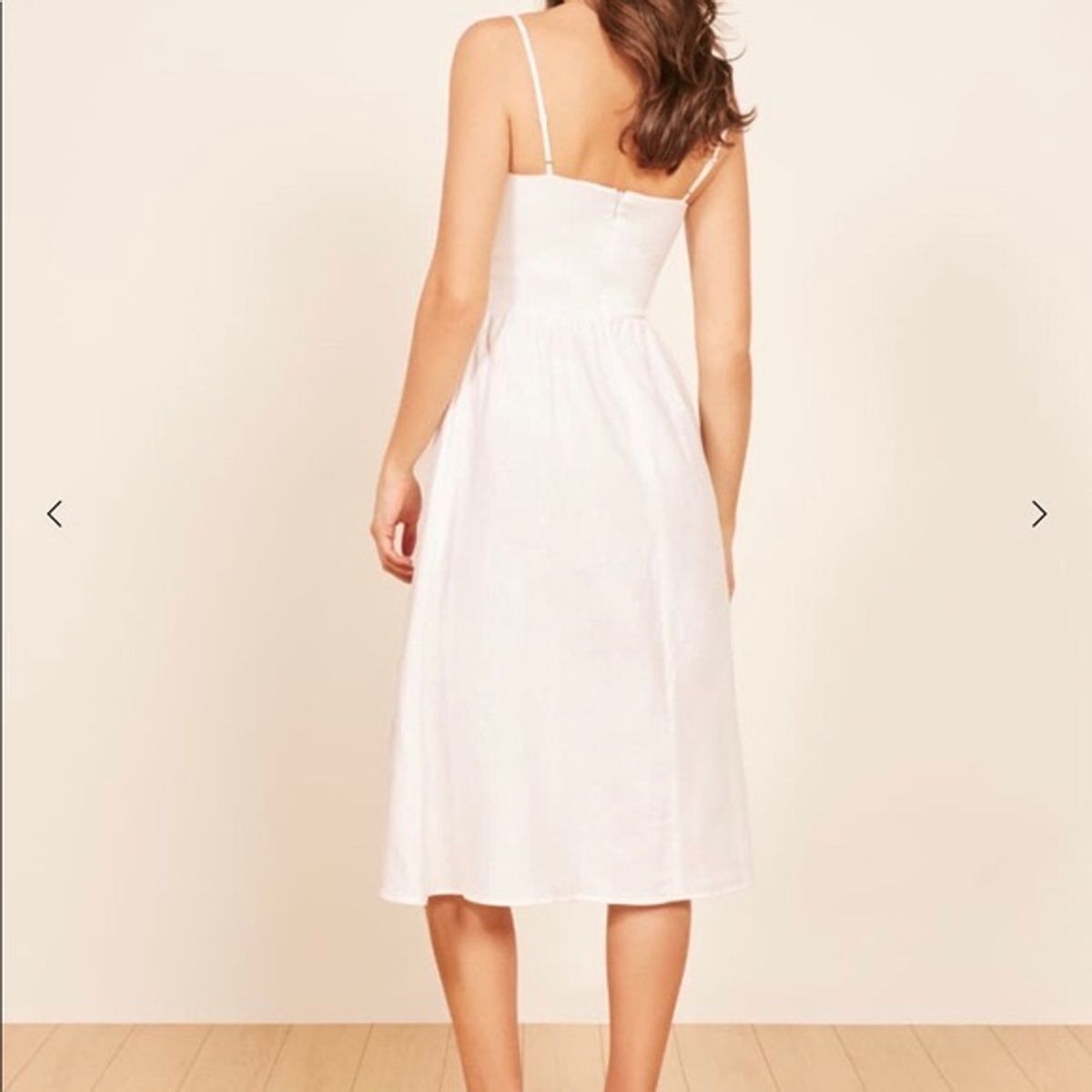Show the next product photo
Screen dimensions: 1092x1092
(x=1038, y=514)
